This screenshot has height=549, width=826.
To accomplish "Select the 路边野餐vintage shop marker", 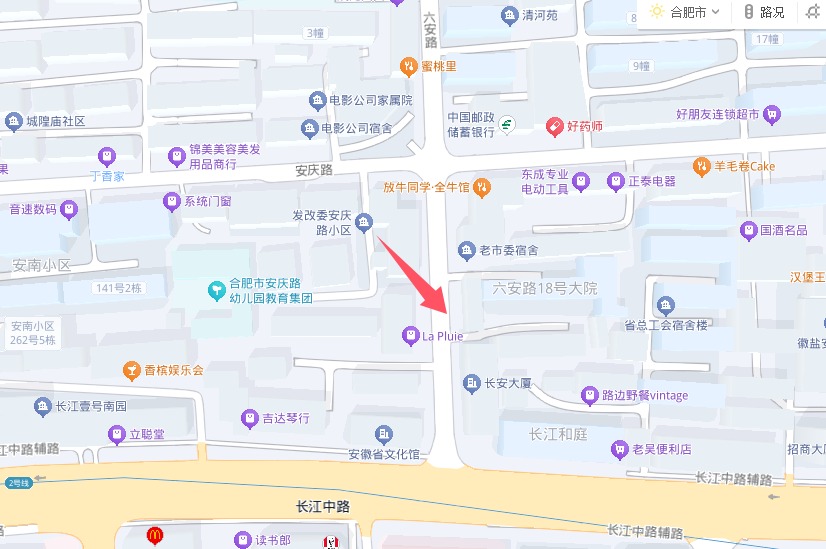I will click(x=589, y=395).
